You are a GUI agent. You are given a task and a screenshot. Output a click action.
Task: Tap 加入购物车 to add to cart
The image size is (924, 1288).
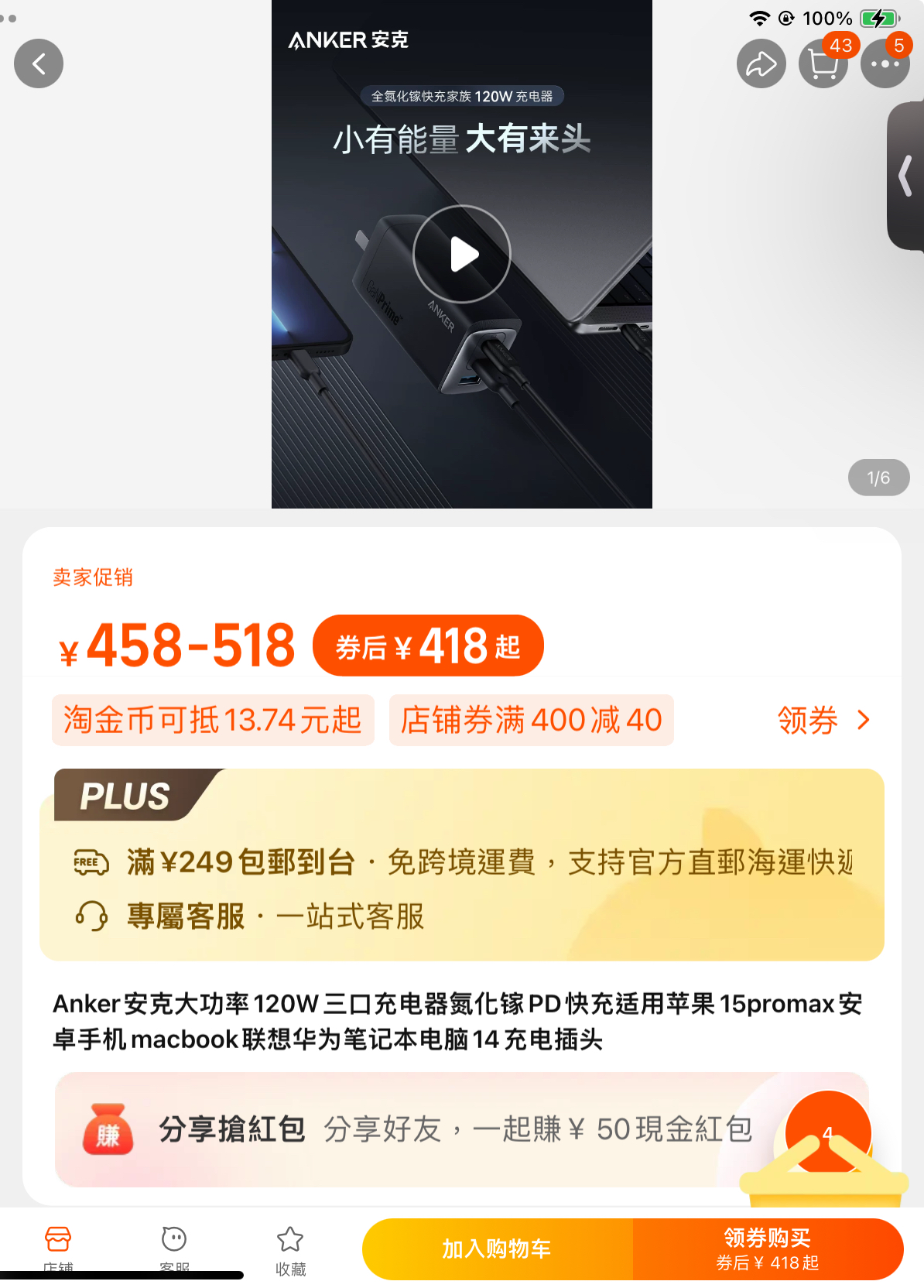pyautogui.click(x=497, y=1249)
